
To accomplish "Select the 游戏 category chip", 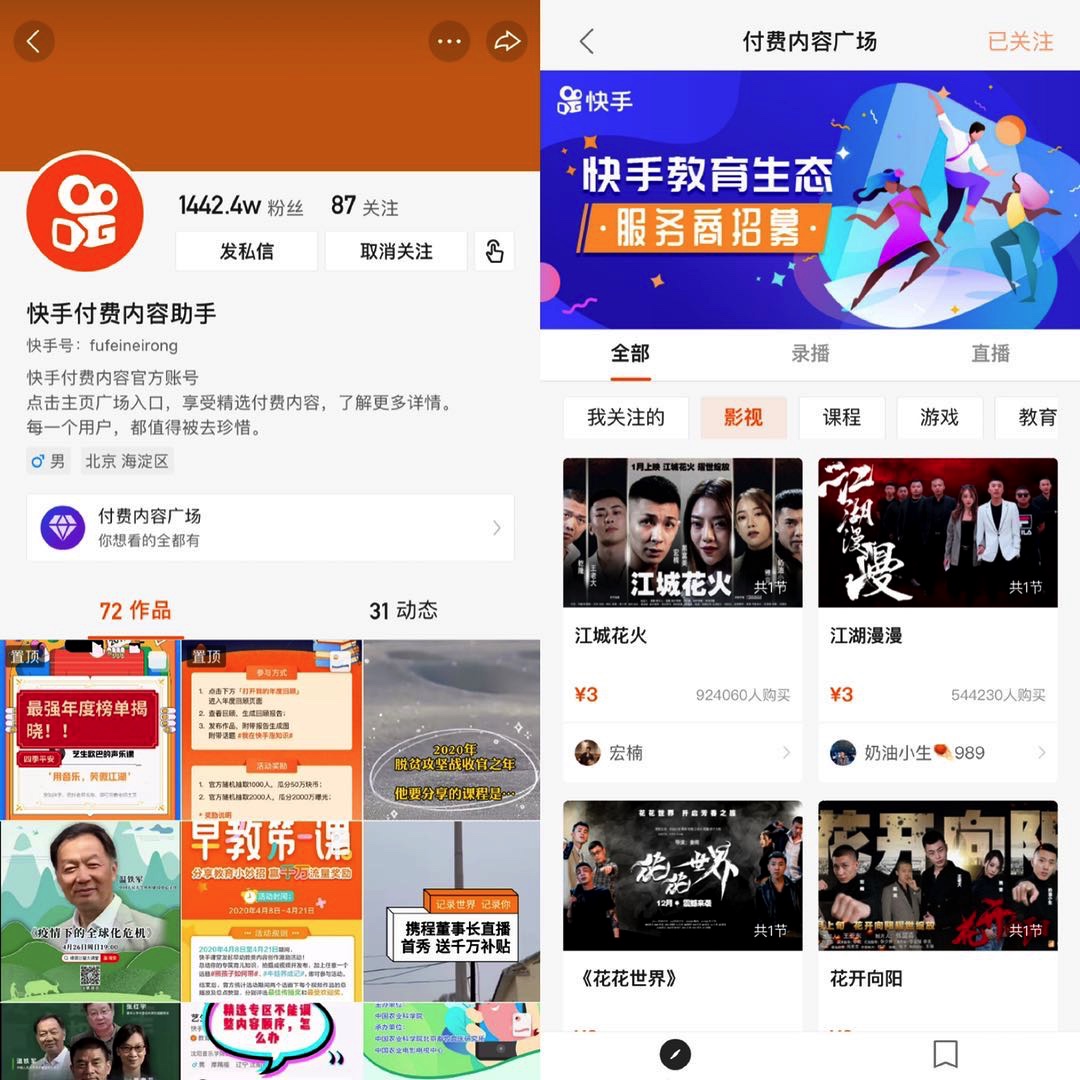I will click(x=939, y=417).
